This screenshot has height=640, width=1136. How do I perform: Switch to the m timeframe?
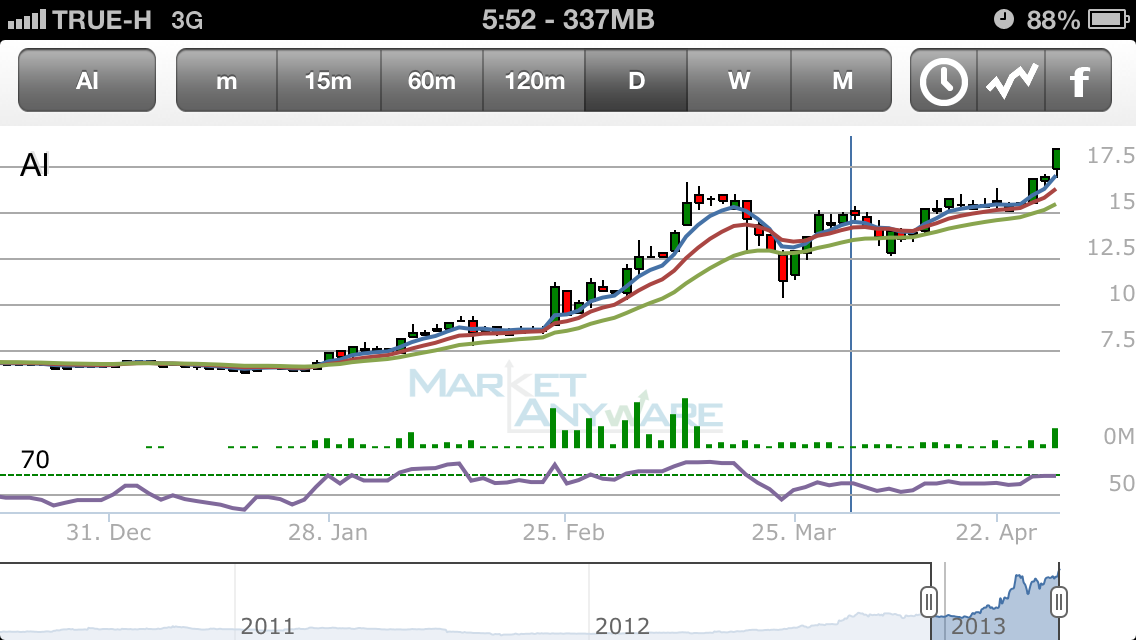pos(227,81)
